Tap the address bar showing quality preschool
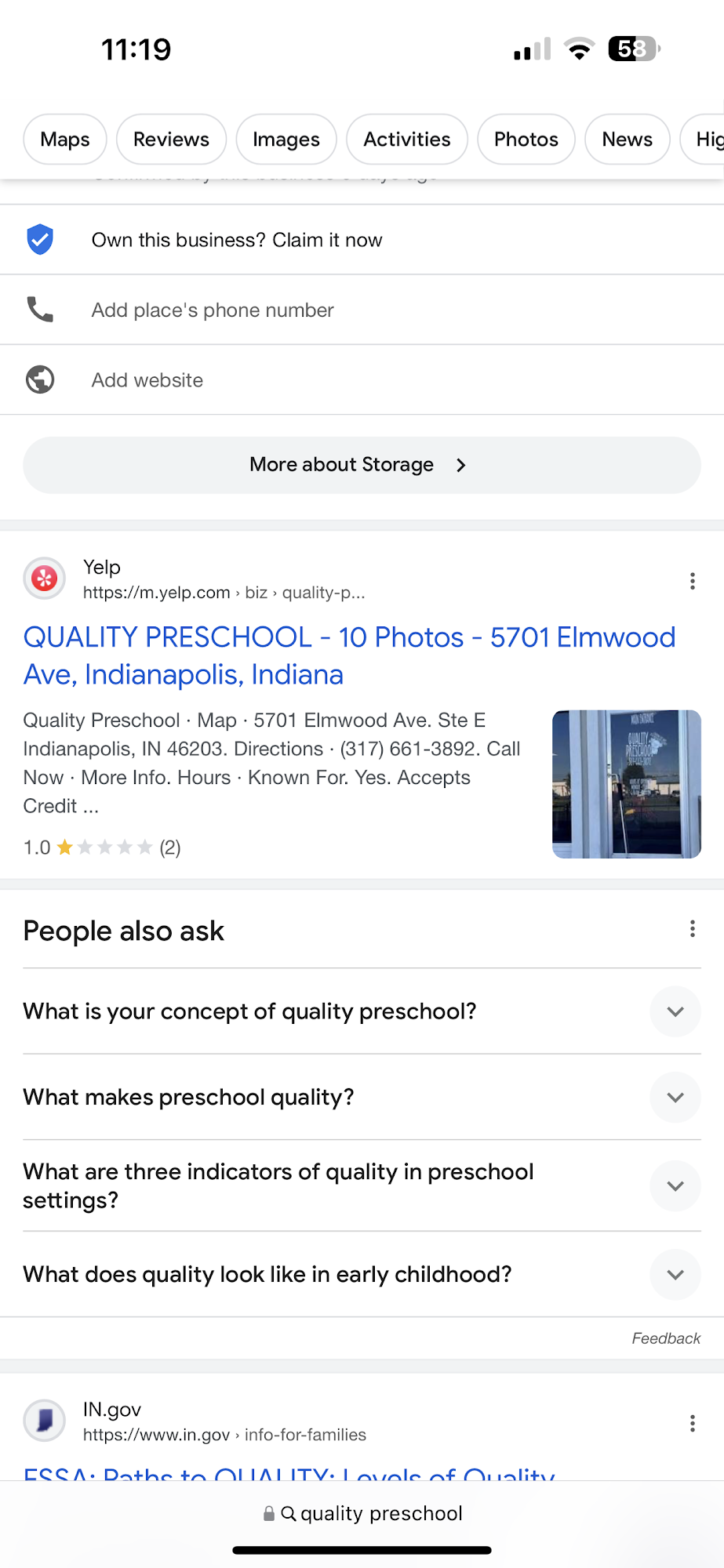Screen dimensions: 724x1568 (363, 1513)
